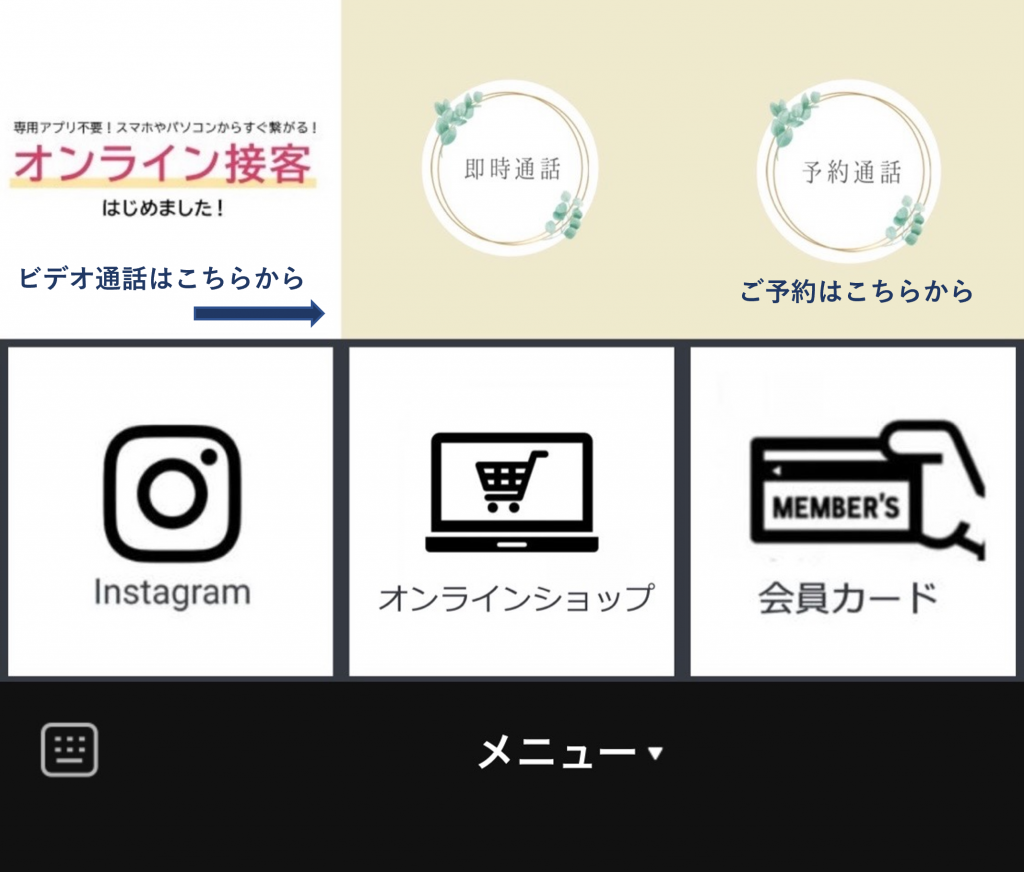Open the オンラインショップ tile
1024x872 pixels.
(x=512, y=512)
